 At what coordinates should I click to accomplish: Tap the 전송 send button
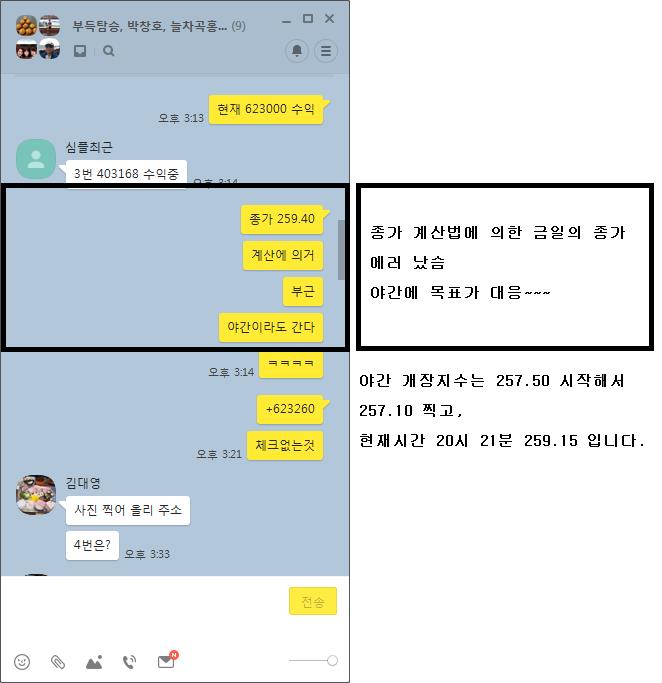coord(313,601)
